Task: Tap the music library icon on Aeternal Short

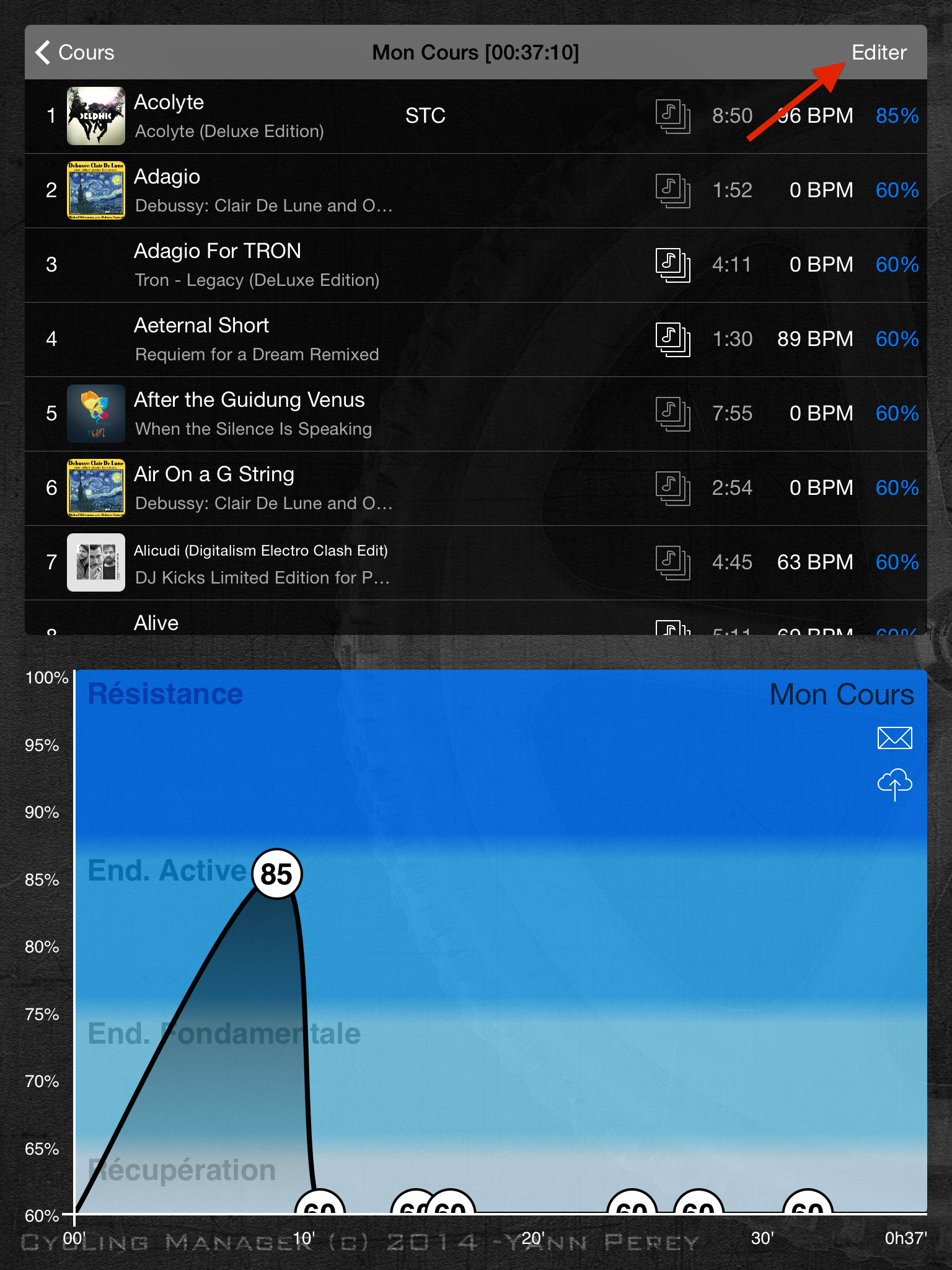Action: coord(672,339)
